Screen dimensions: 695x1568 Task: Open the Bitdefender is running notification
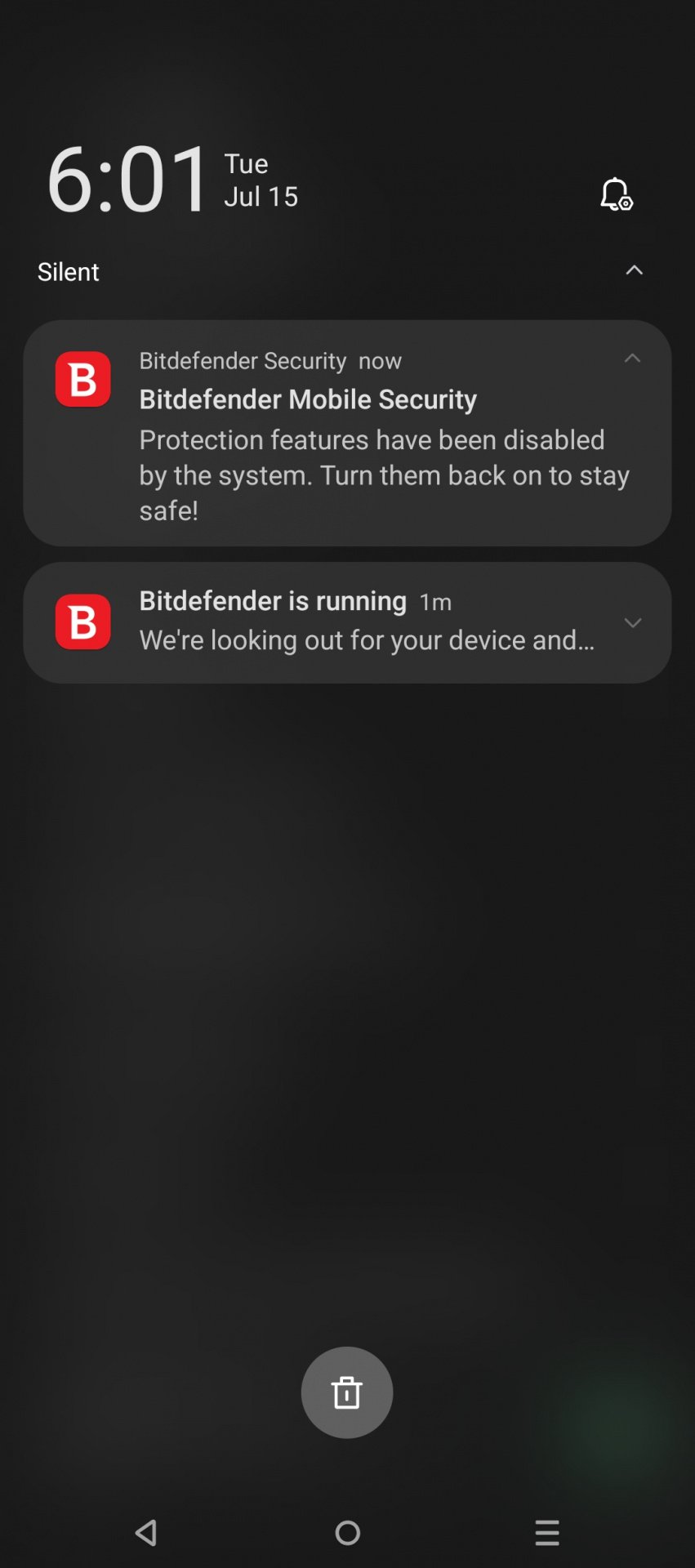[x=347, y=622]
